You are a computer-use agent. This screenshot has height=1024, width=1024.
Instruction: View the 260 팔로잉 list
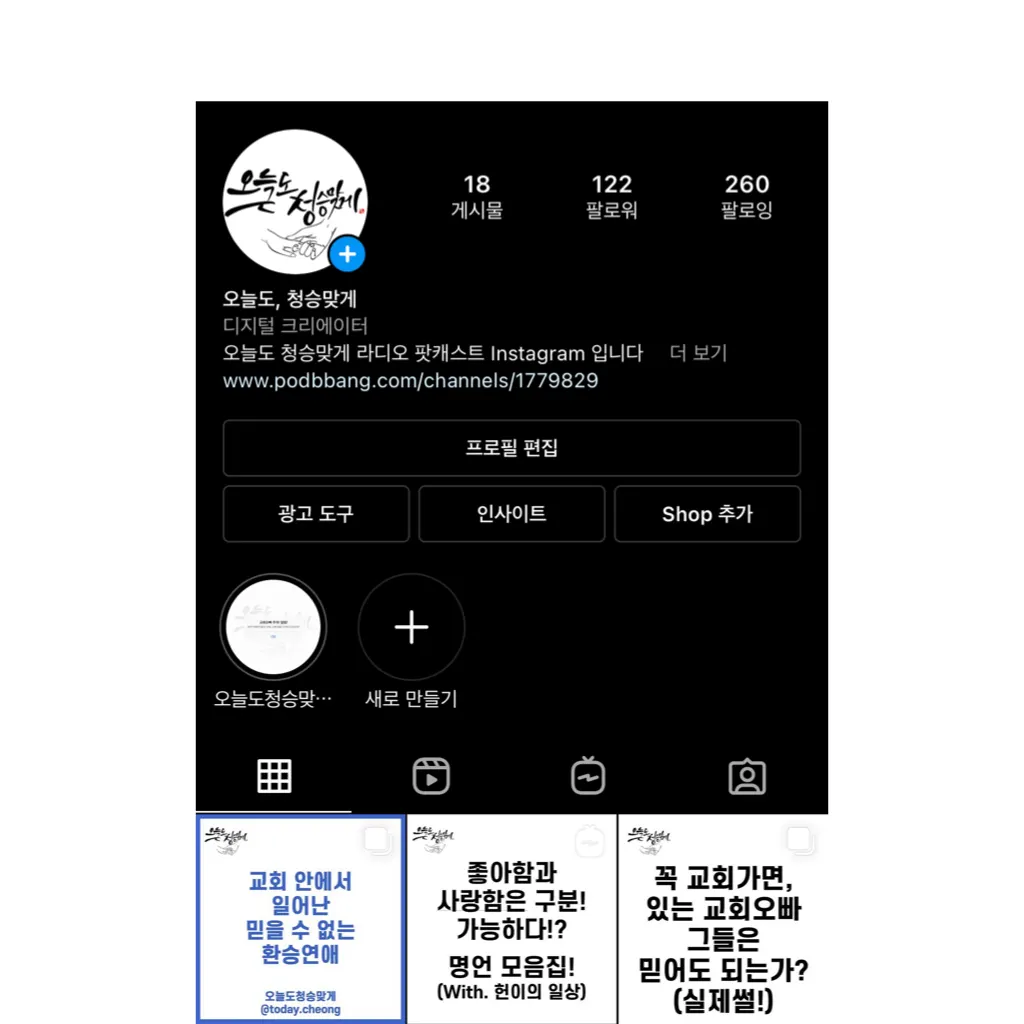(747, 196)
